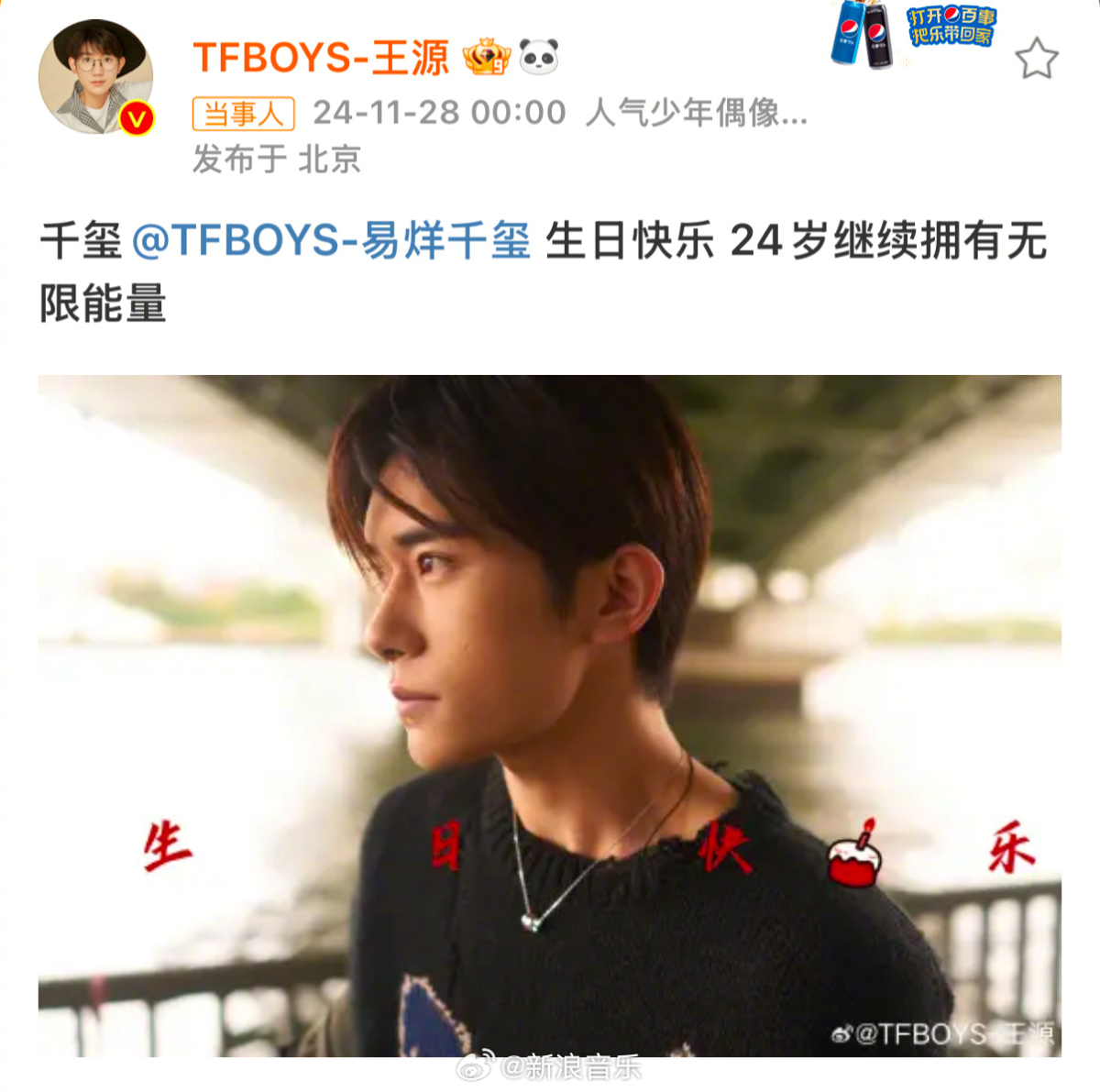Screen dimensions: 1100x1092
Task: Favorite this post with the star icon
Action: tap(1037, 60)
